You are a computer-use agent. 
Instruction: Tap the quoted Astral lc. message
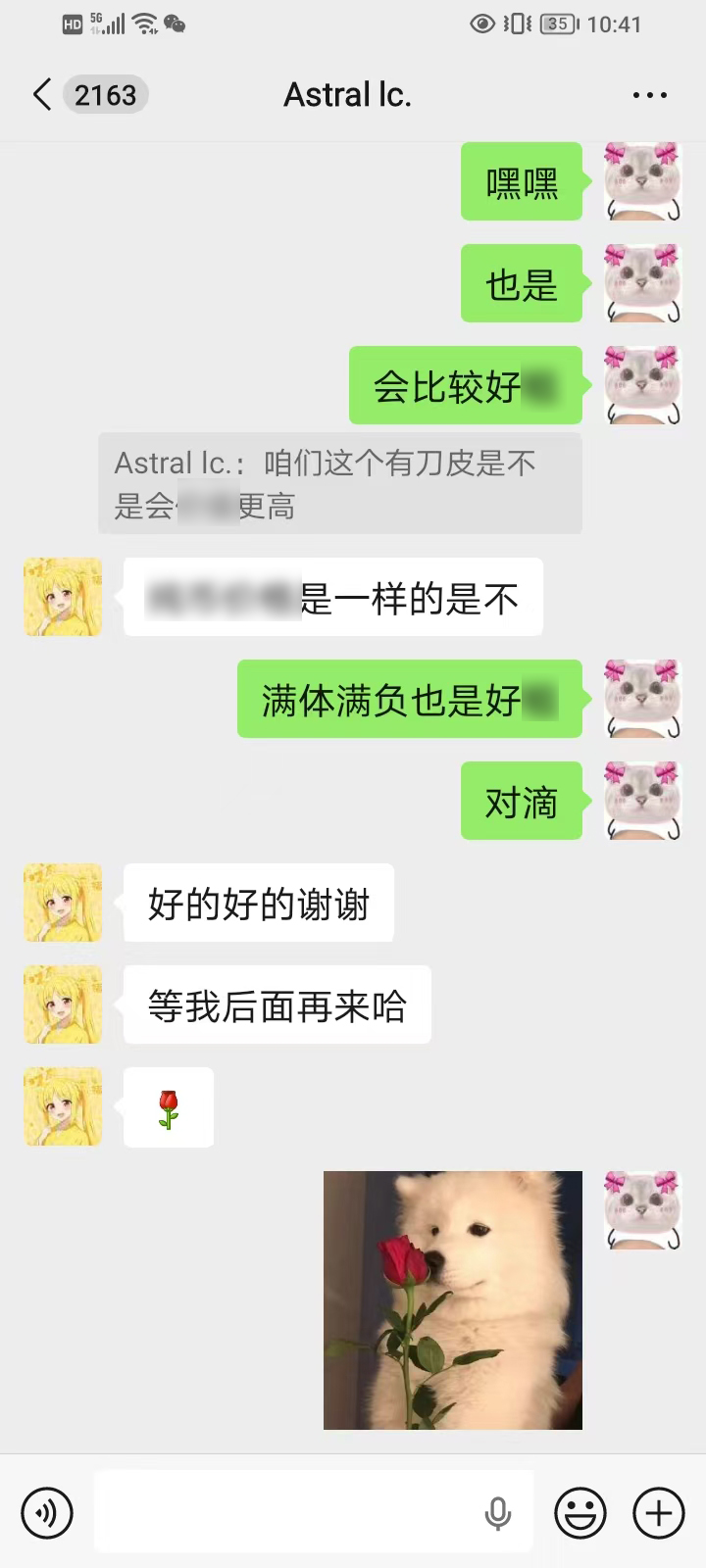(x=339, y=484)
